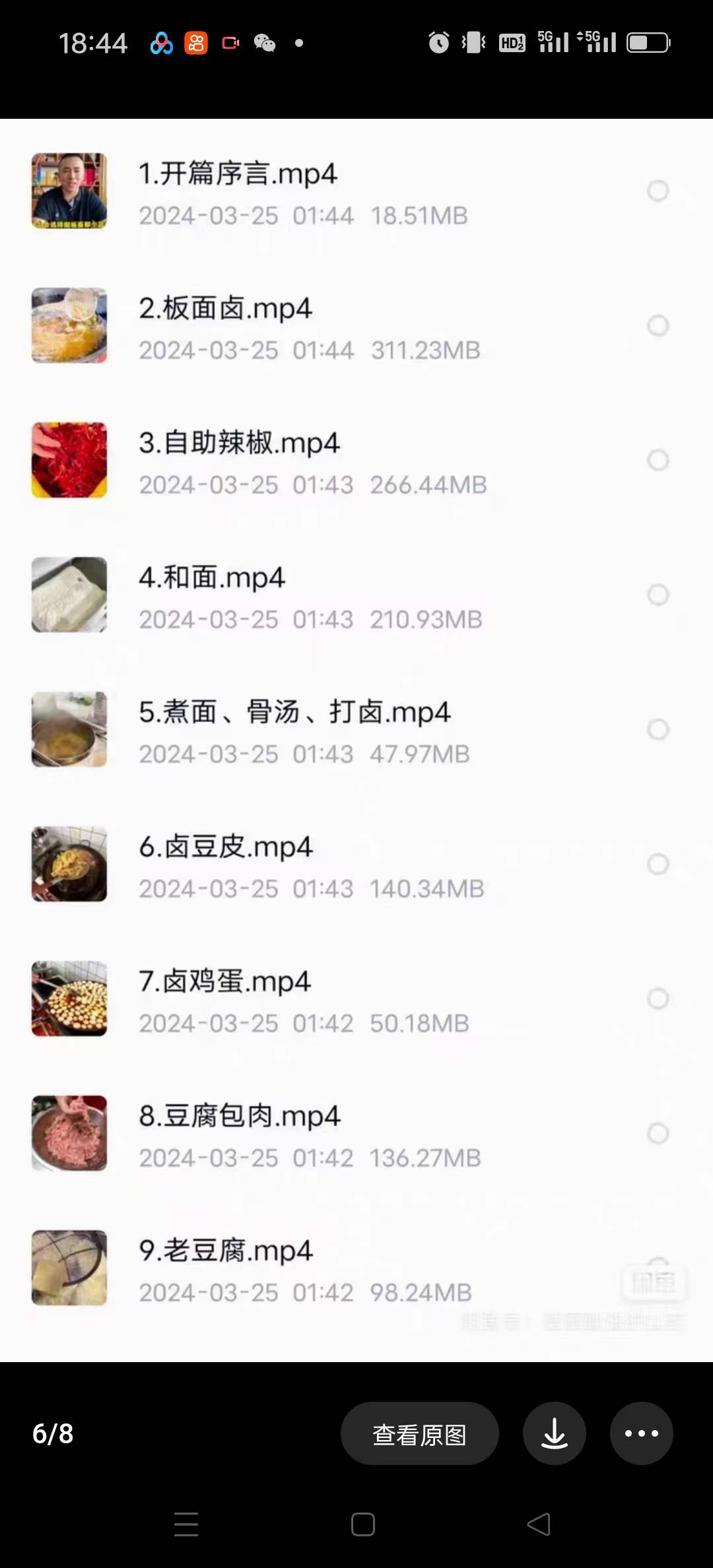This screenshot has width=713, height=1568.
Task: Open the more options (...) menu icon
Action: [641, 1433]
